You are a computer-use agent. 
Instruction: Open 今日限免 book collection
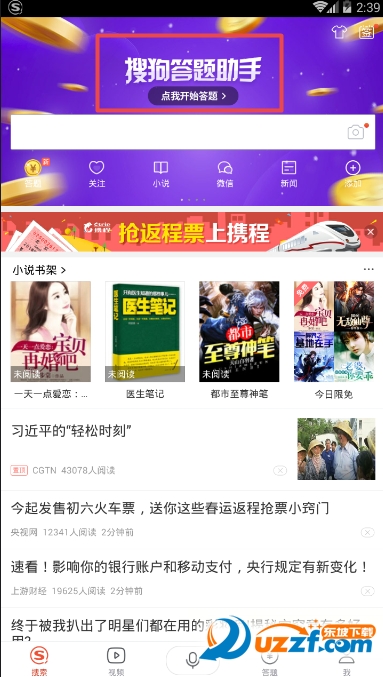[x=334, y=339]
